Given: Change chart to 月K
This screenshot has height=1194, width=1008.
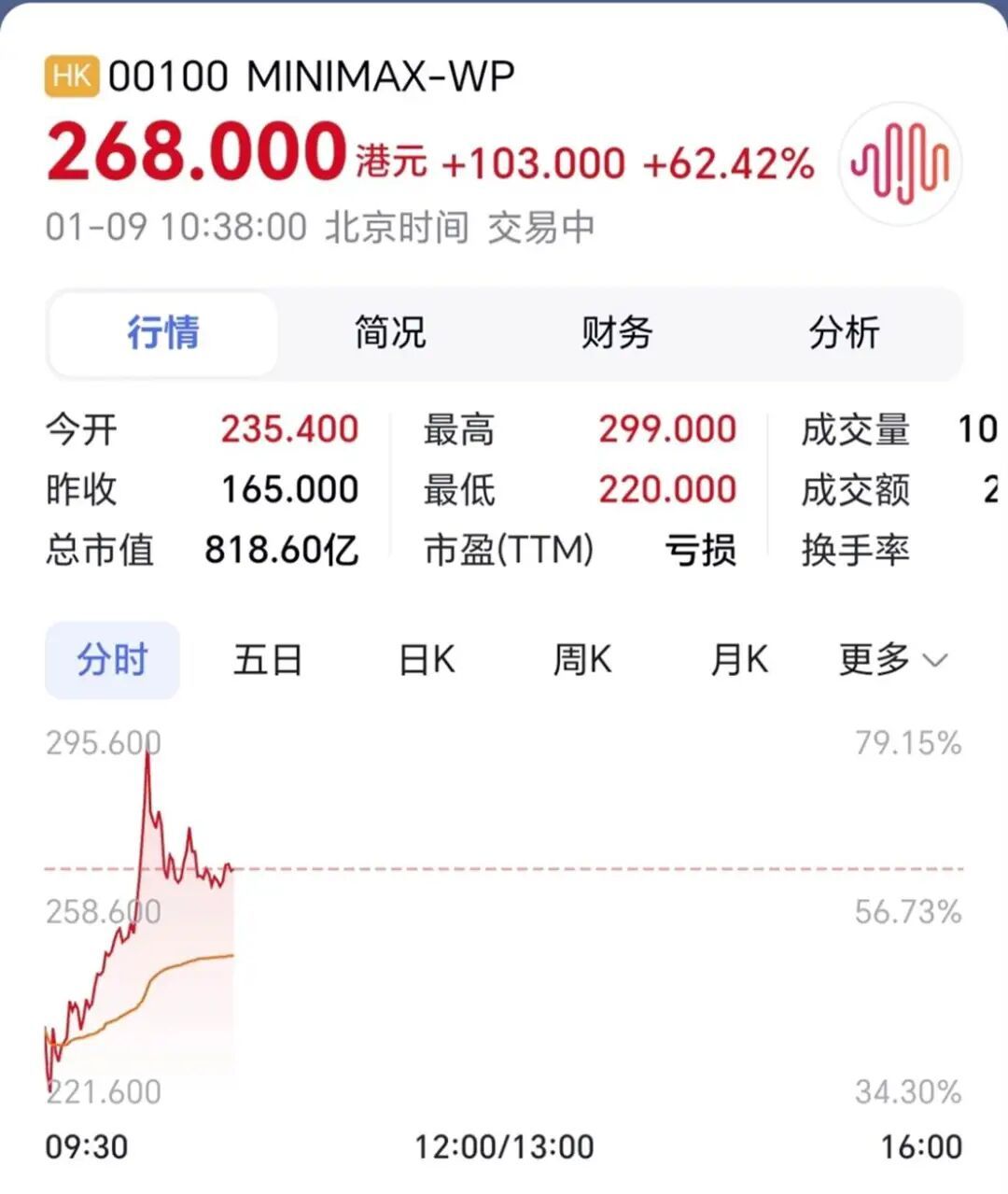Looking at the screenshot, I should pyautogui.click(x=739, y=660).
